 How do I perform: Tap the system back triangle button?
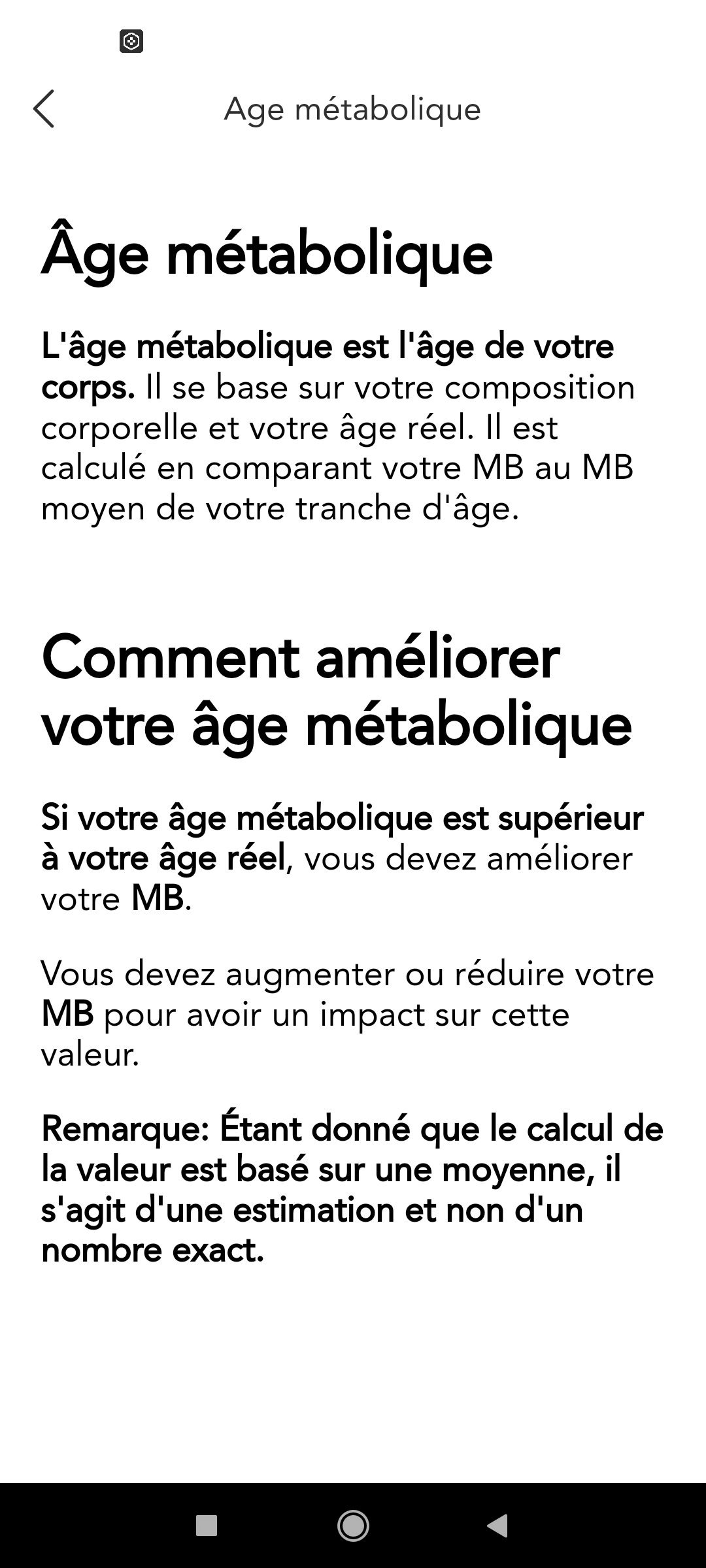[x=498, y=1526]
